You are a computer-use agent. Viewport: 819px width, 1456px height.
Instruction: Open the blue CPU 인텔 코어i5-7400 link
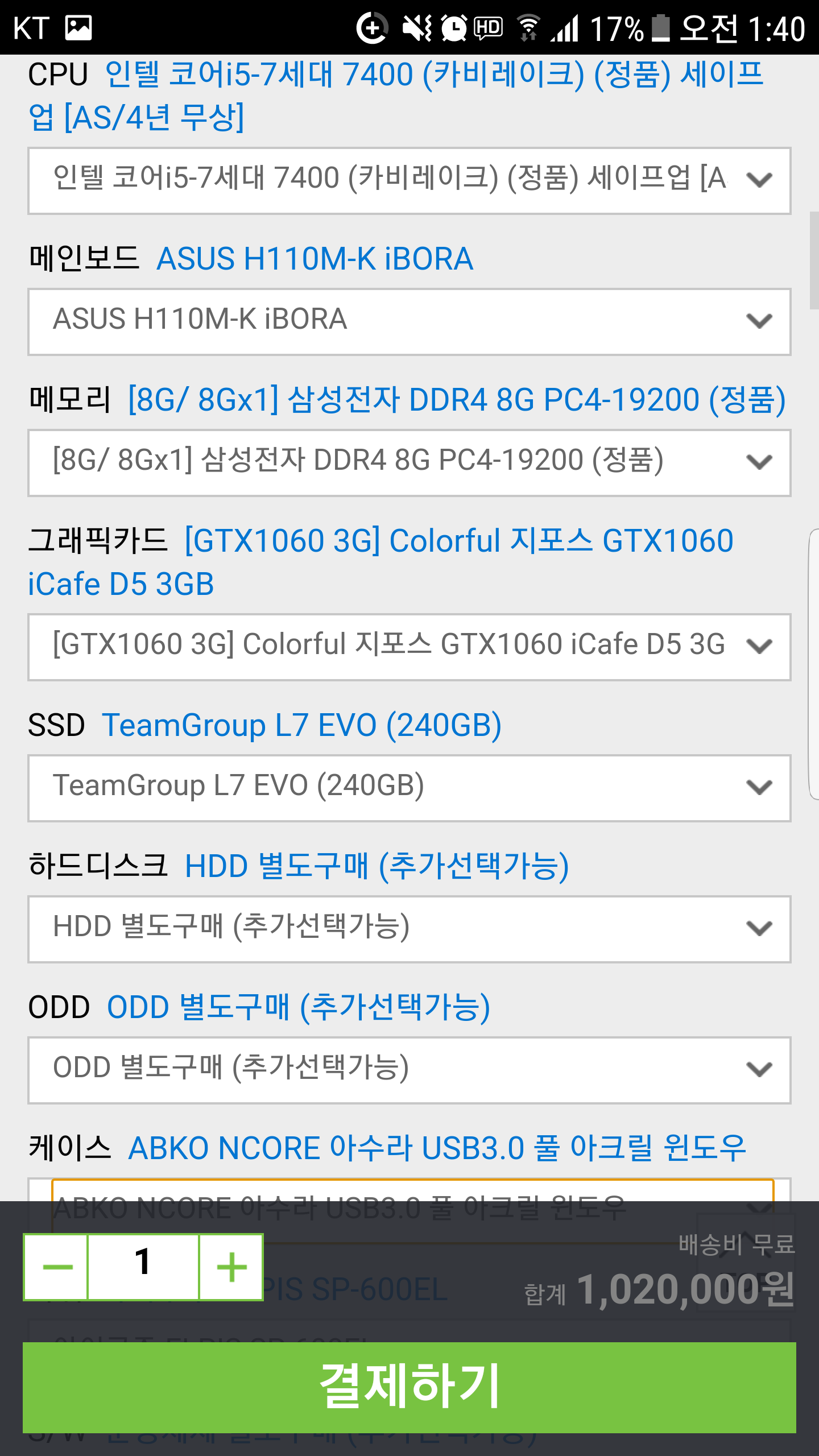[x=396, y=96]
